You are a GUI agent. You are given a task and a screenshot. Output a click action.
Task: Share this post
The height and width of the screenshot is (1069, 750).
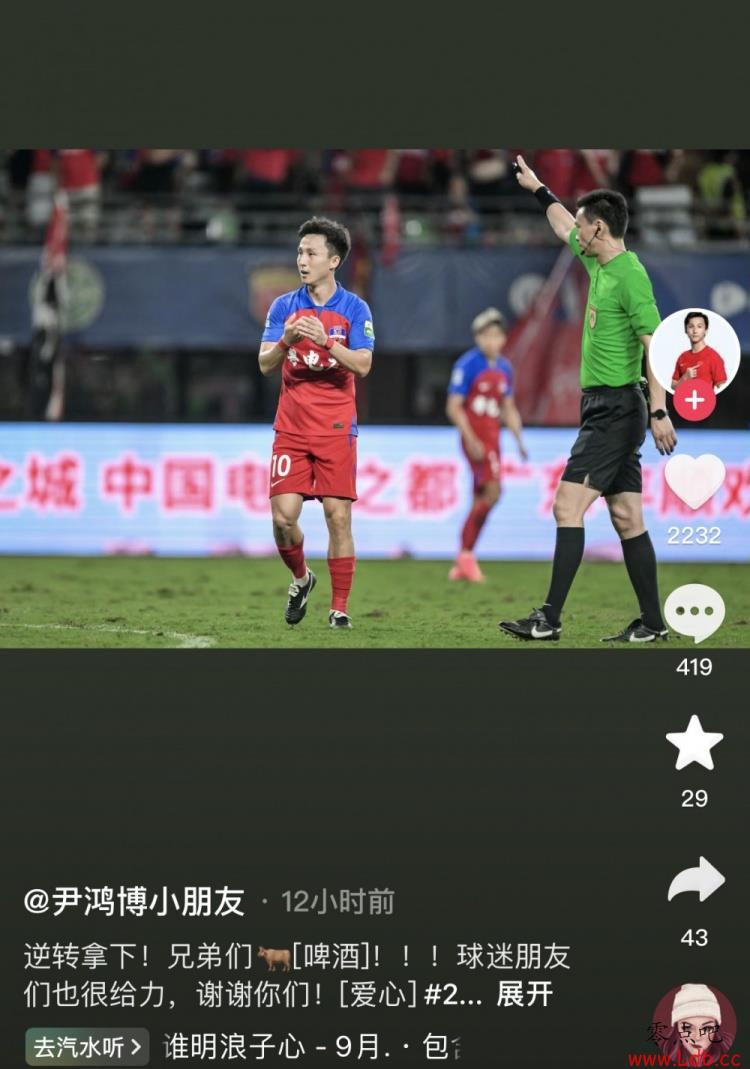694,880
